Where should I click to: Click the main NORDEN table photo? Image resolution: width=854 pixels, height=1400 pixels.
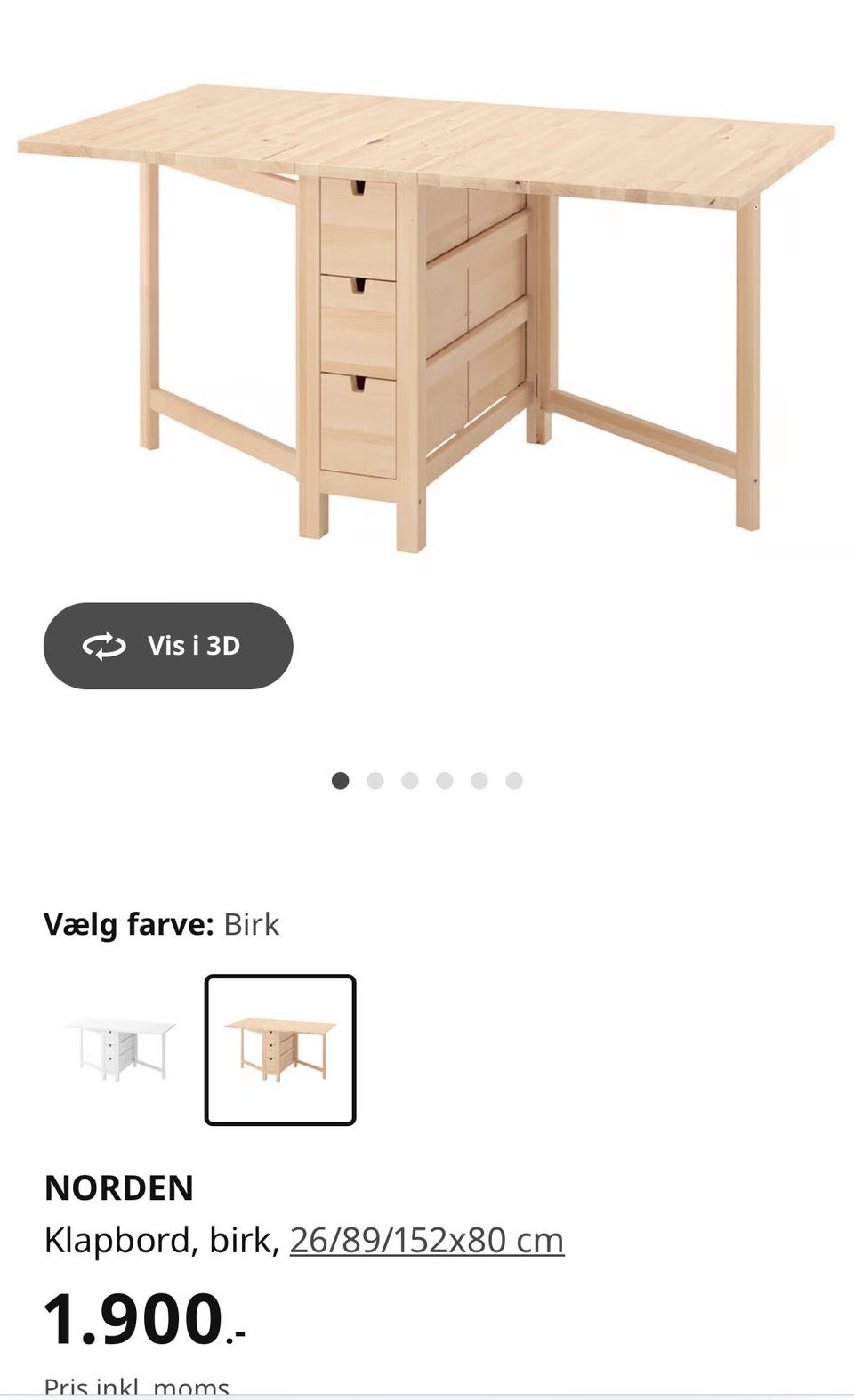pyautogui.click(x=427, y=311)
